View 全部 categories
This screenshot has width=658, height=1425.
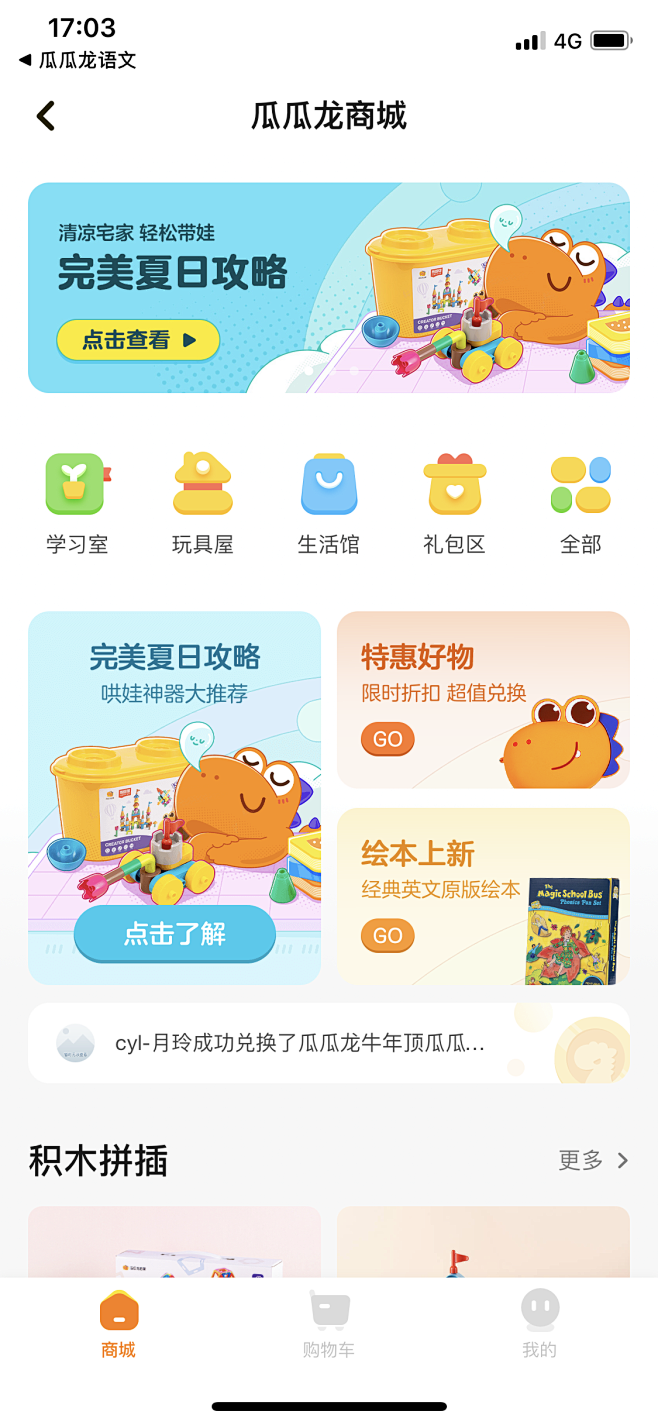click(x=580, y=505)
